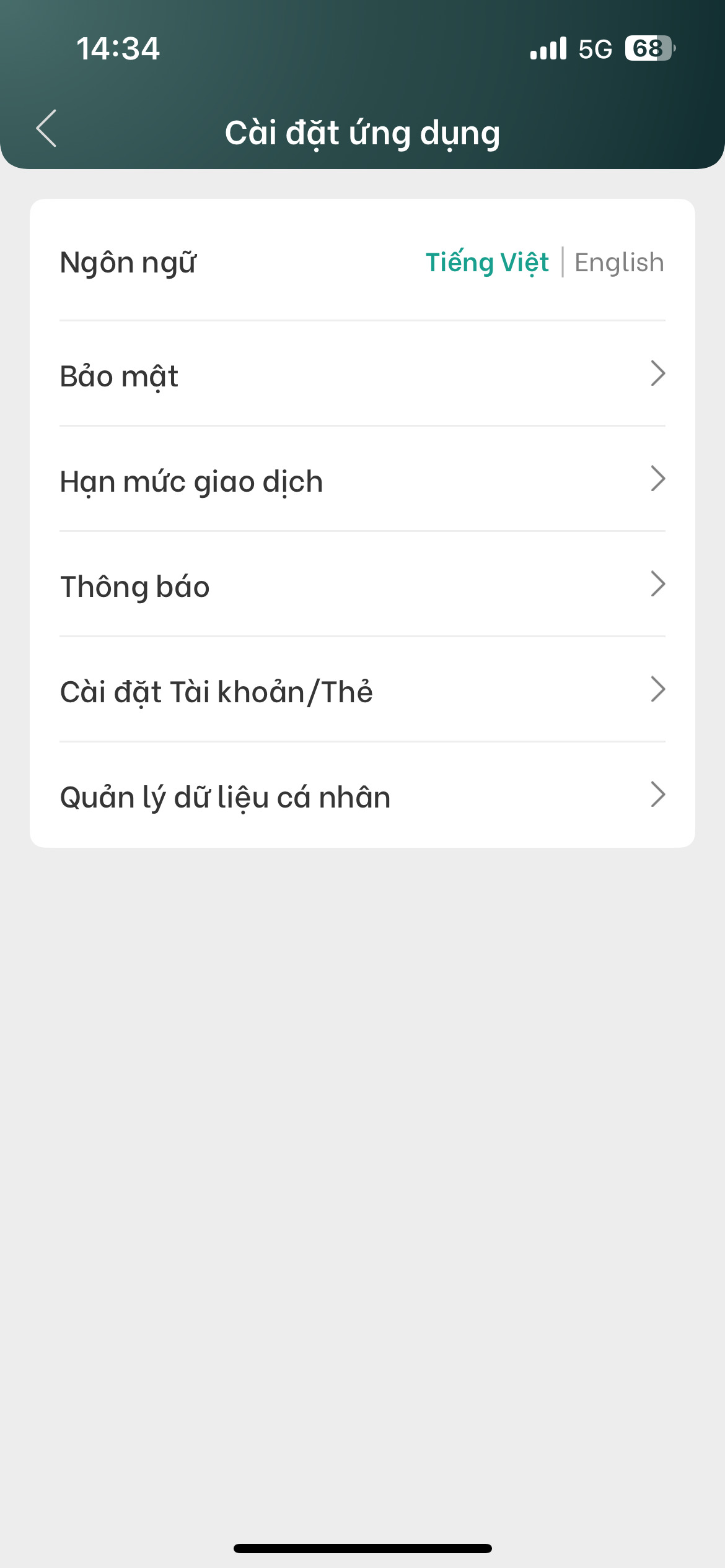Select Tiếng Việt language option
725x1568 pixels.
tap(487, 263)
